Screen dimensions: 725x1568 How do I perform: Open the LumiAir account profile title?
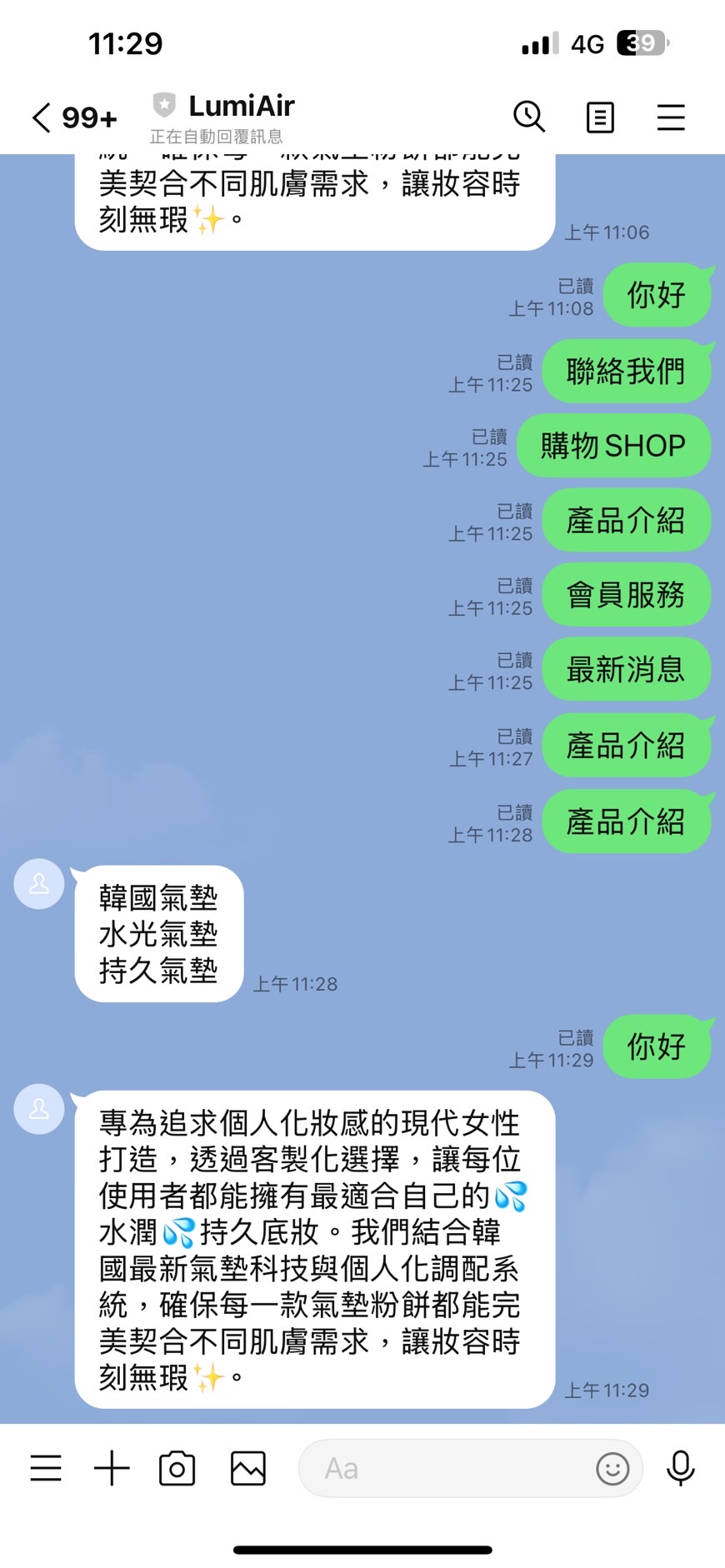241,107
